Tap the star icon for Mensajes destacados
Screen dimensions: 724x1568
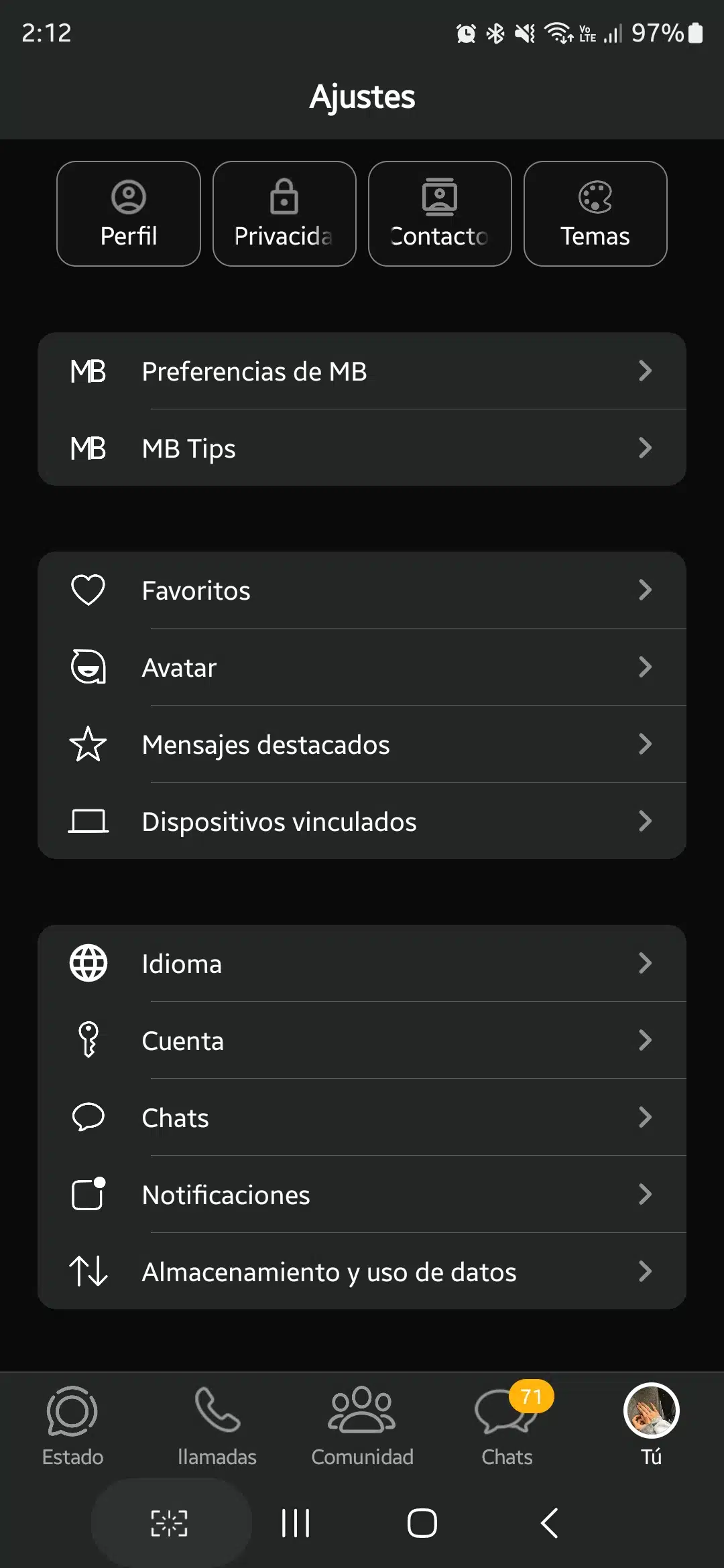pos(88,744)
